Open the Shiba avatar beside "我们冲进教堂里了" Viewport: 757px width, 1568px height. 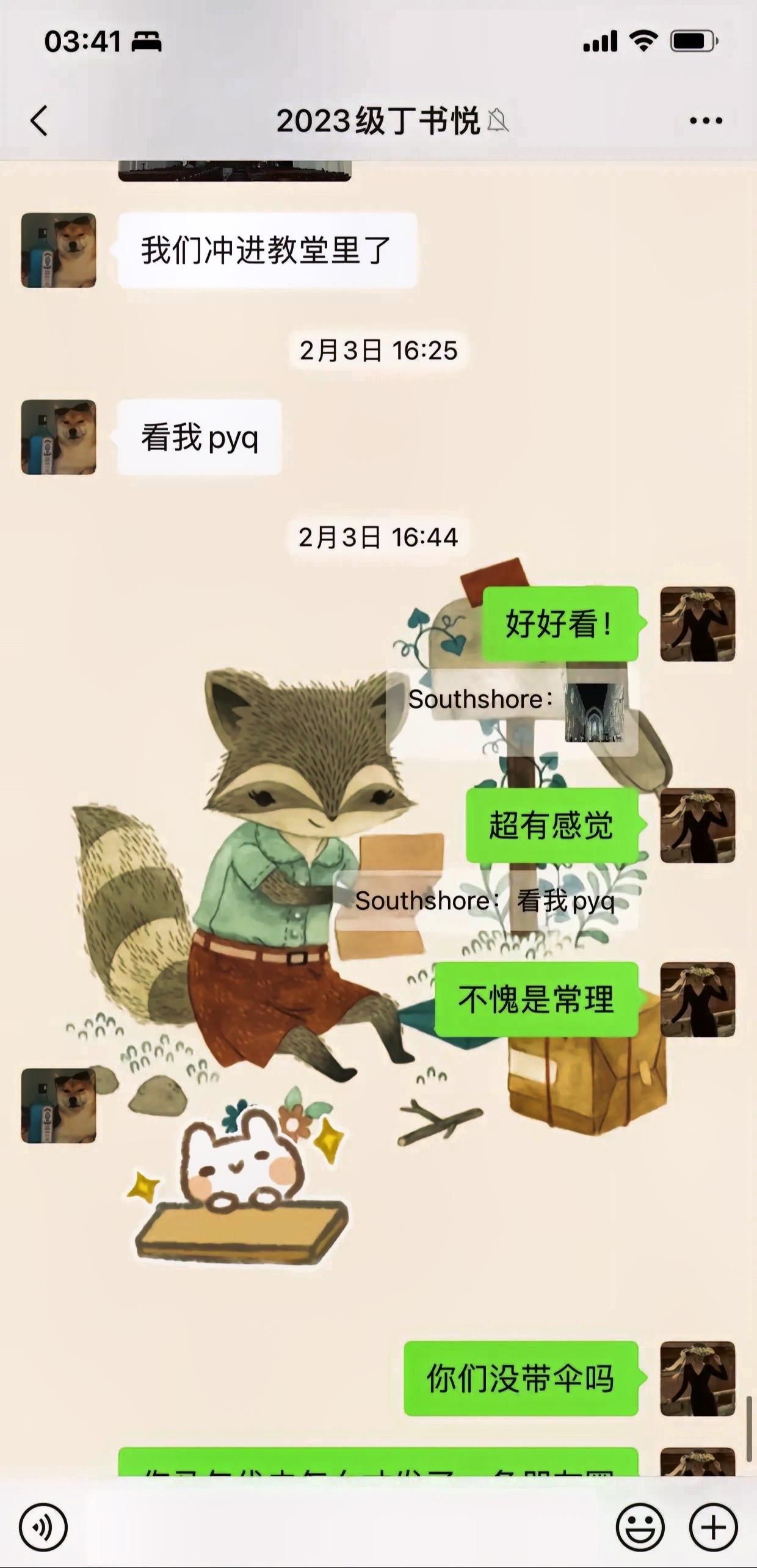pyautogui.click(x=59, y=250)
